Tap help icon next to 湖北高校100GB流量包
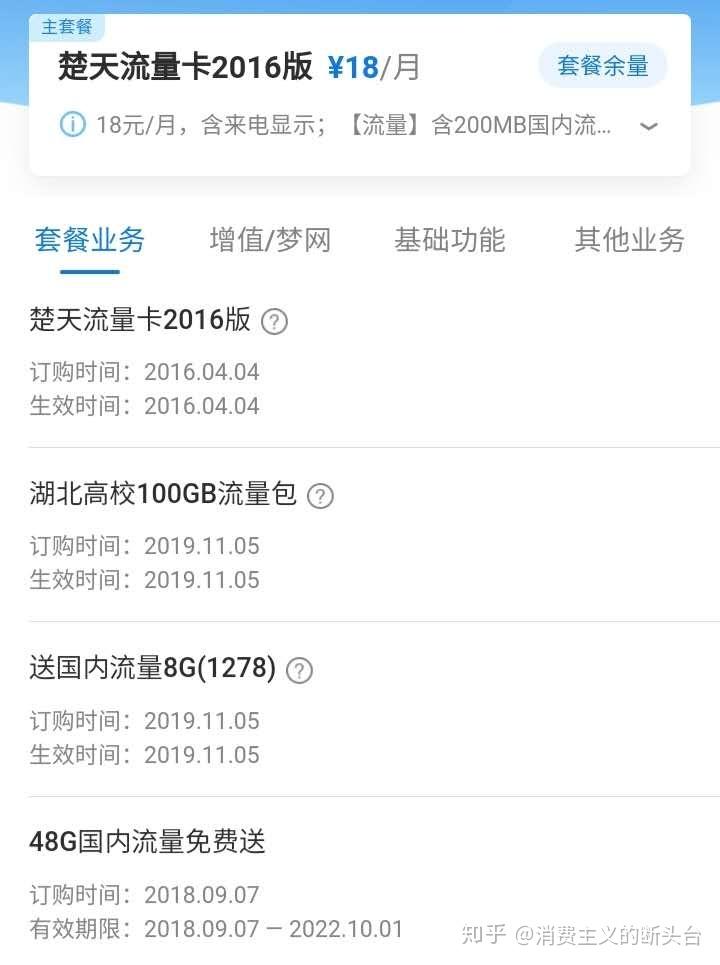This screenshot has width=720, height=965. point(320,495)
